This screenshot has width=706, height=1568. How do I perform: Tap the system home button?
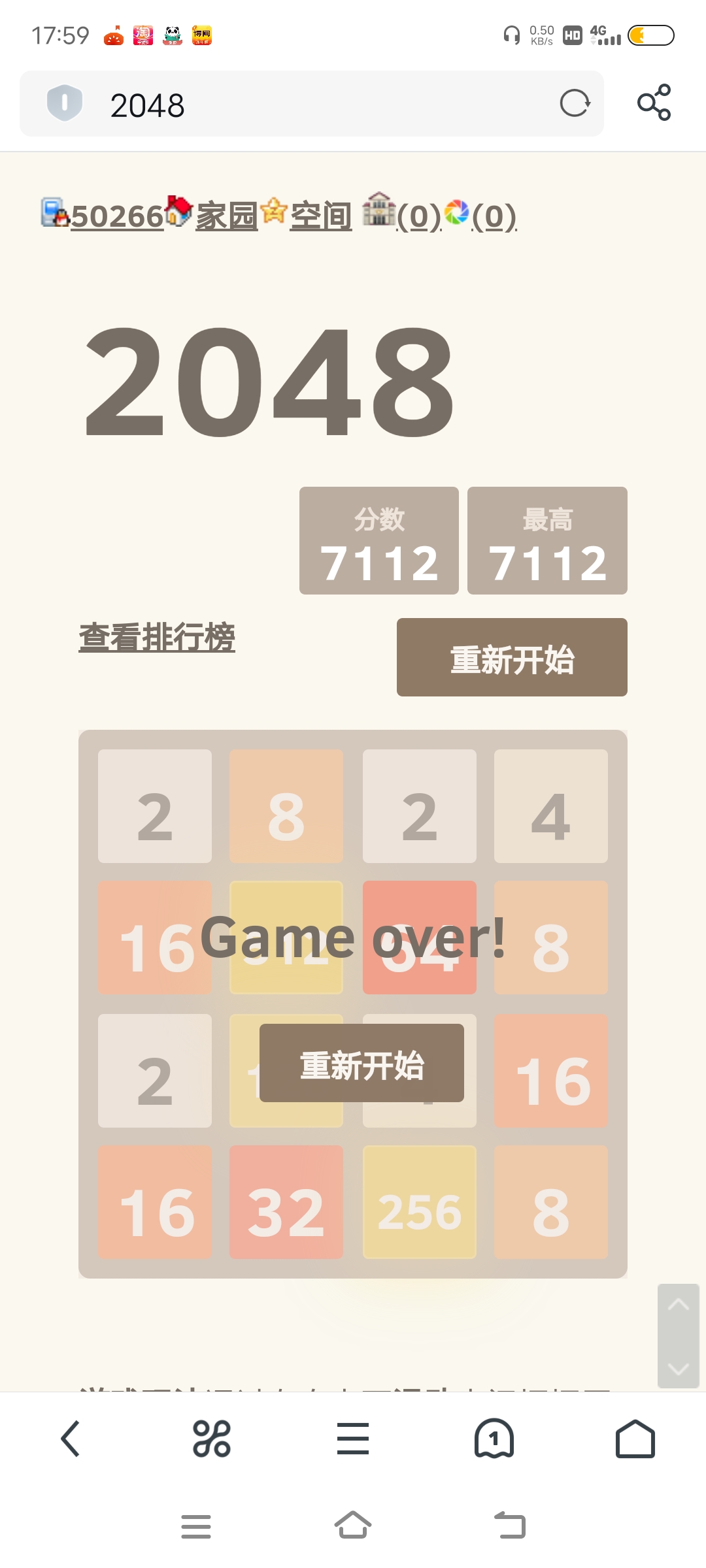pyautogui.click(x=353, y=1526)
